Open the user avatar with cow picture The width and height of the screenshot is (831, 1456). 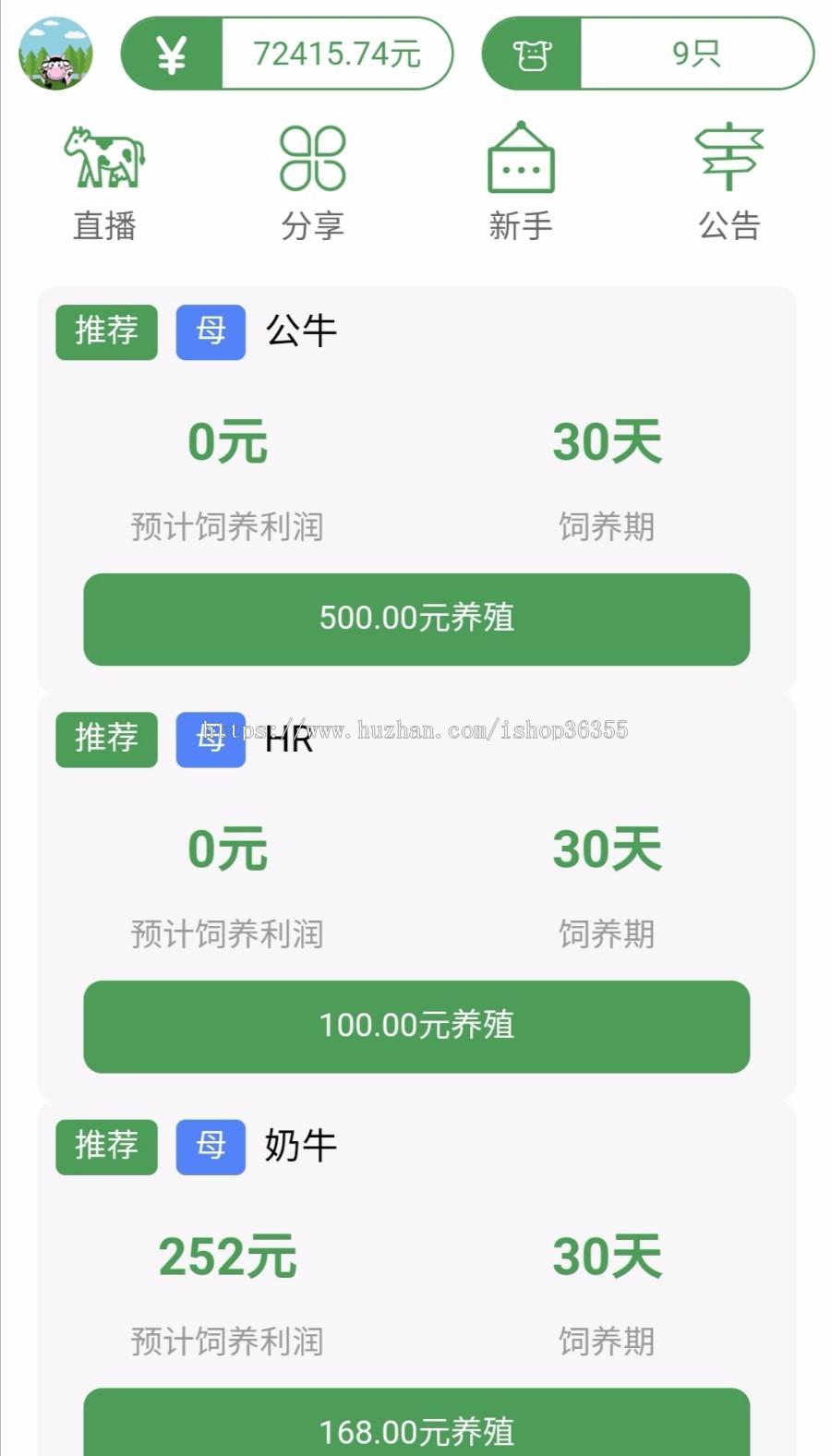(x=54, y=54)
